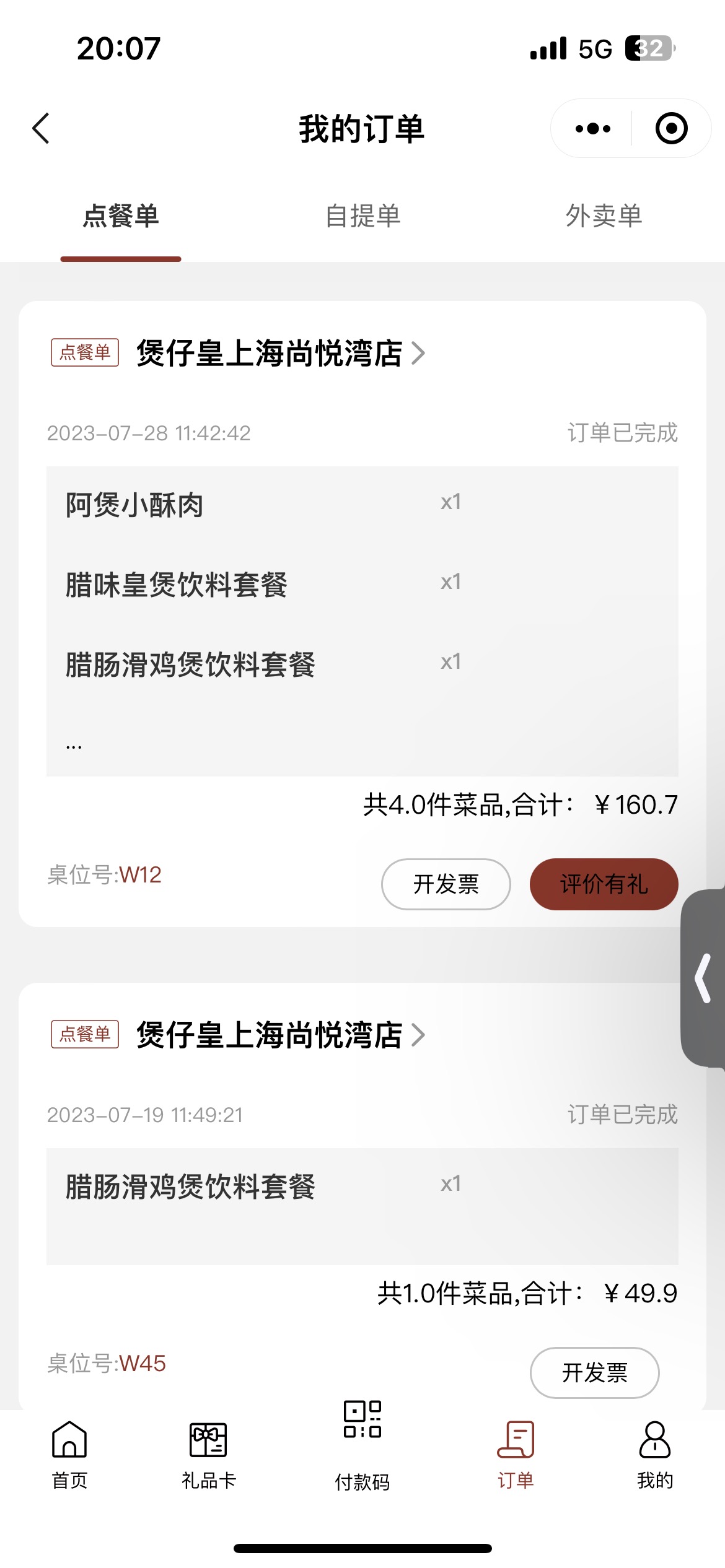Tap 评价有礼 to review the order
The width and height of the screenshot is (725, 1568).
point(604,884)
